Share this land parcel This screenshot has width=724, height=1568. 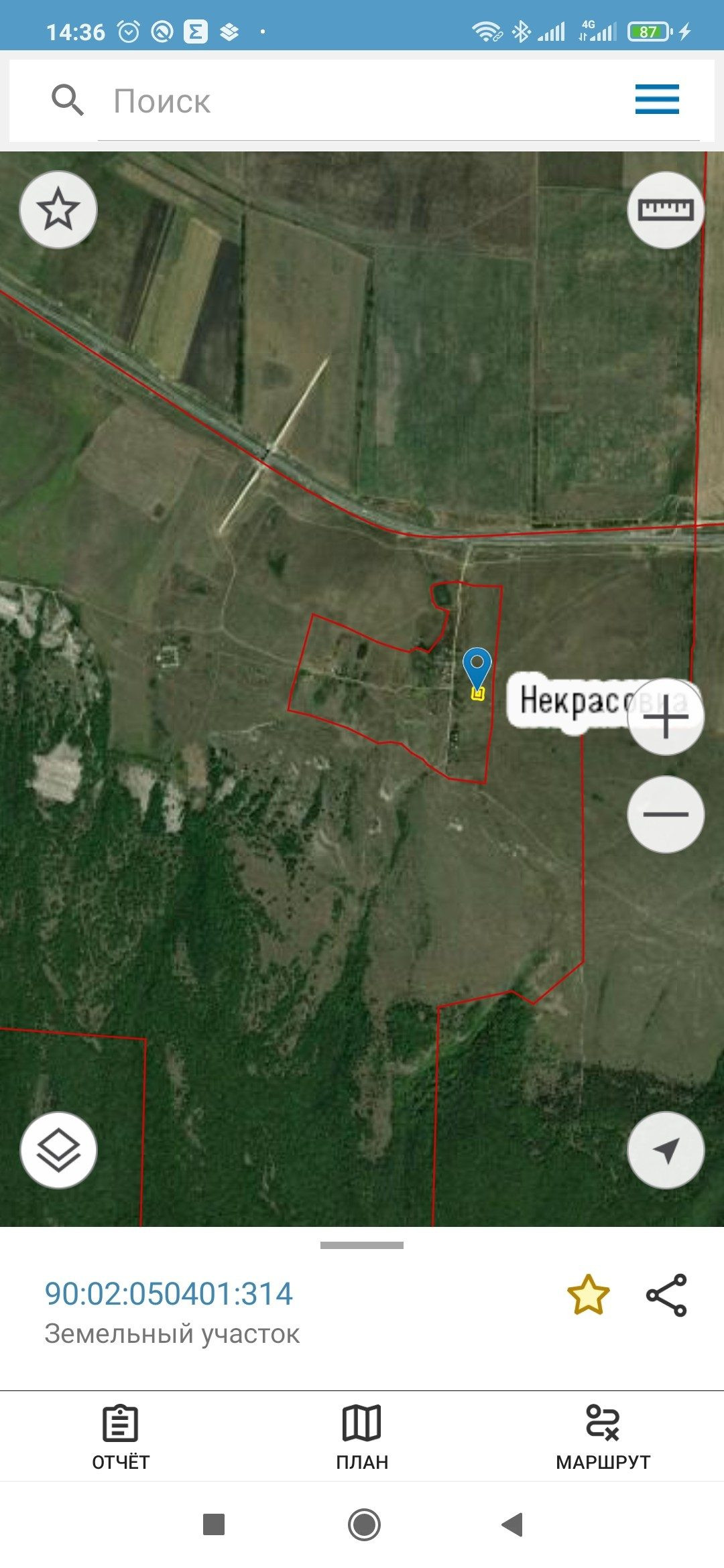pyautogui.click(x=666, y=1295)
